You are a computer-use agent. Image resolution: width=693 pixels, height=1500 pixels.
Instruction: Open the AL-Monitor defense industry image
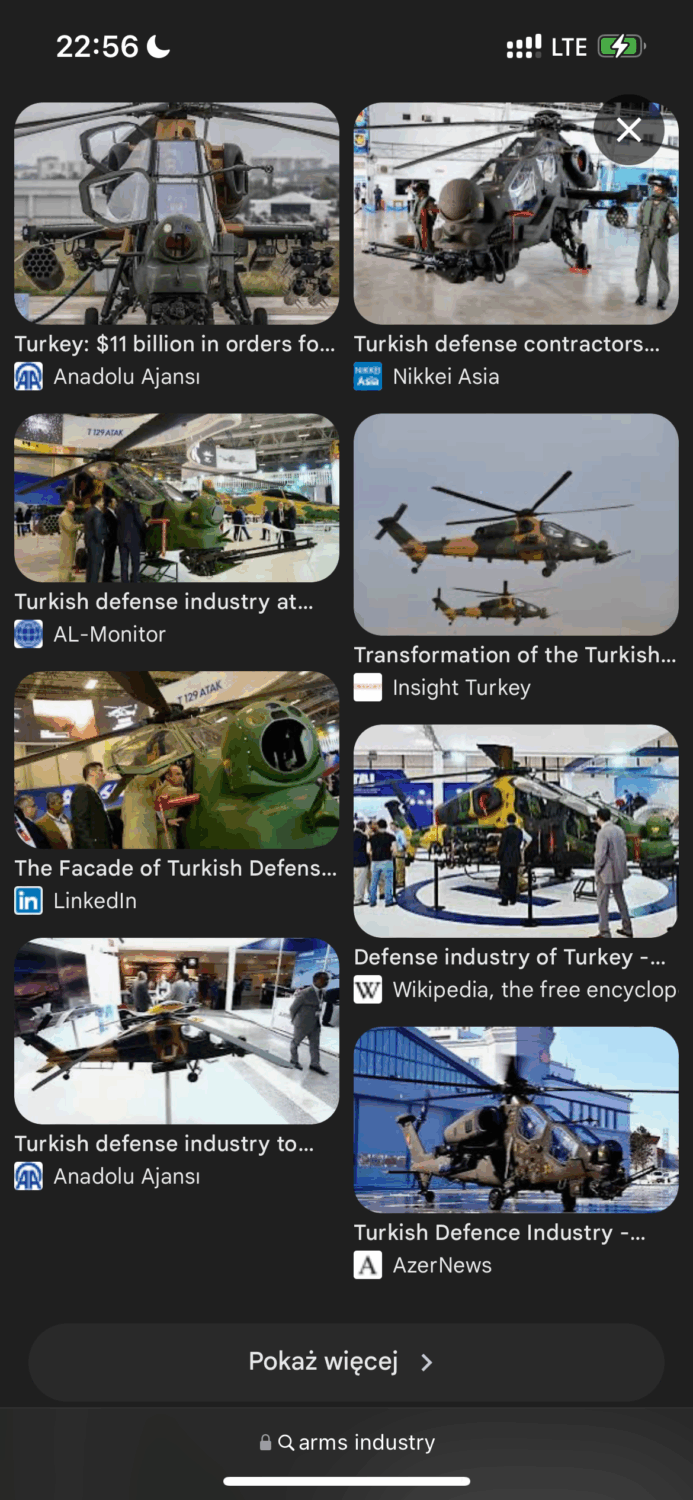(x=176, y=497)
